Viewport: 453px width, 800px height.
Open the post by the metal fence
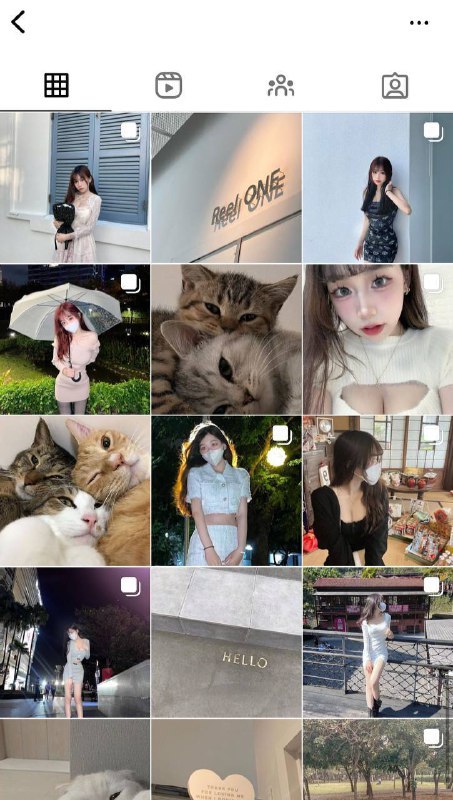coord(378,642)
